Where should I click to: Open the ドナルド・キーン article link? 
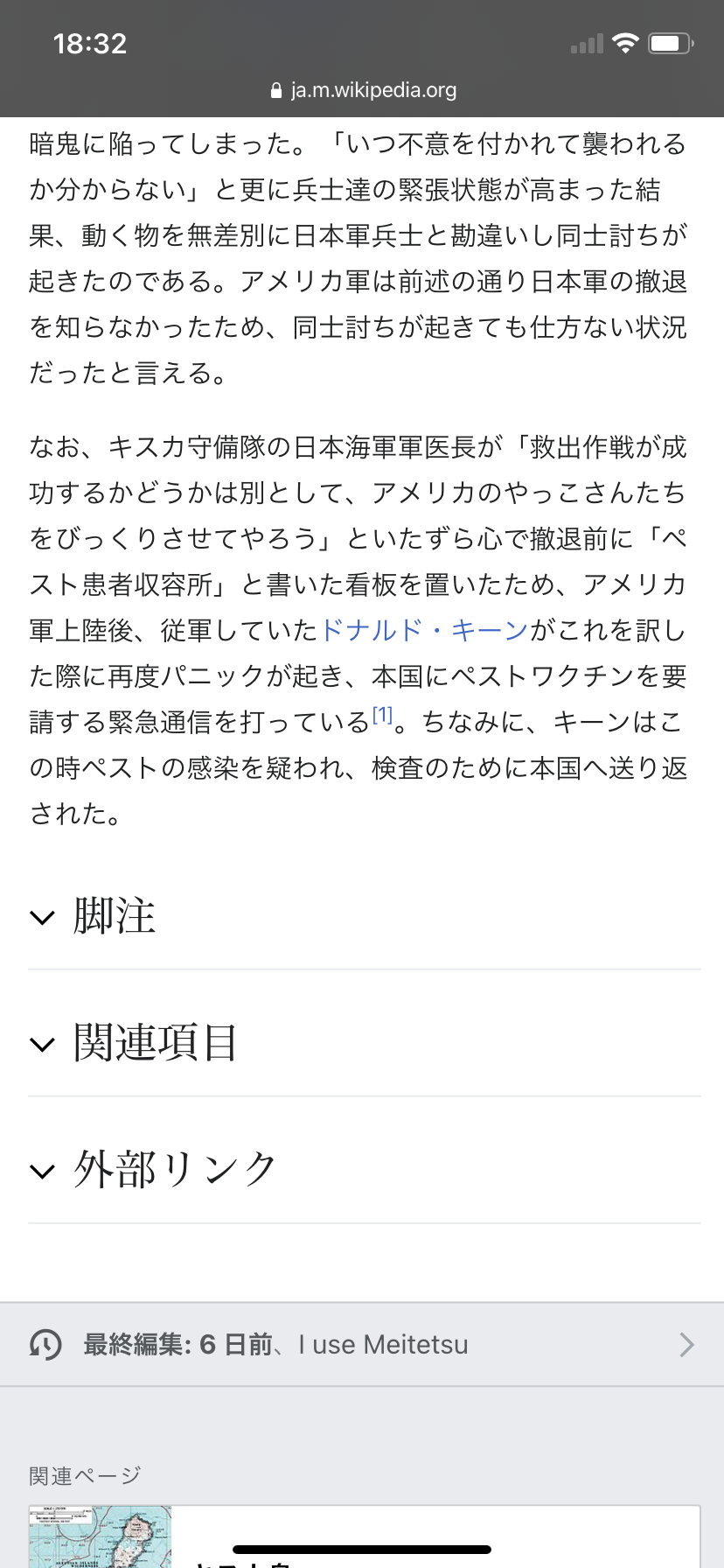tap(424, 630)
